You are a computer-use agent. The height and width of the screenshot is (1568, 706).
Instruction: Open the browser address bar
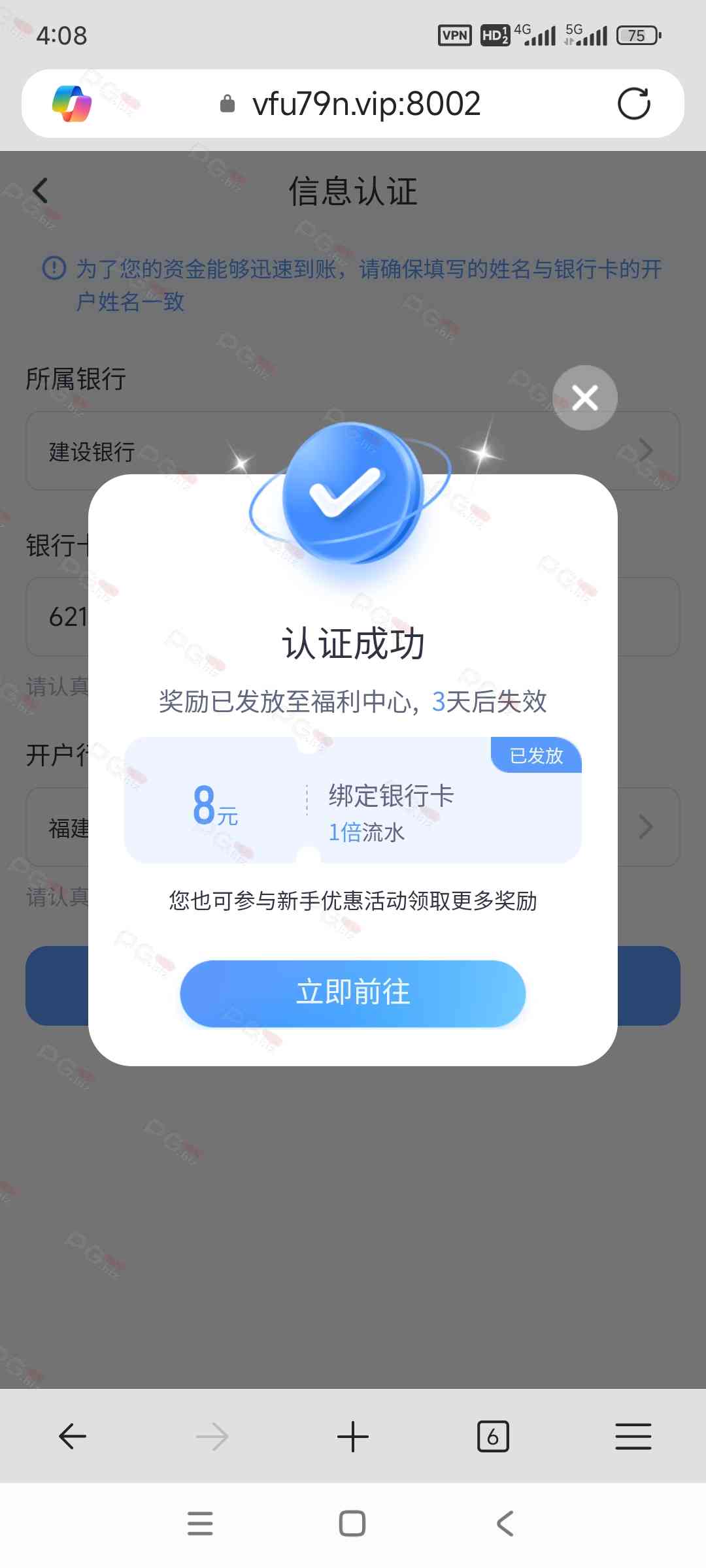pyautogui.click(x=366, y=104)
